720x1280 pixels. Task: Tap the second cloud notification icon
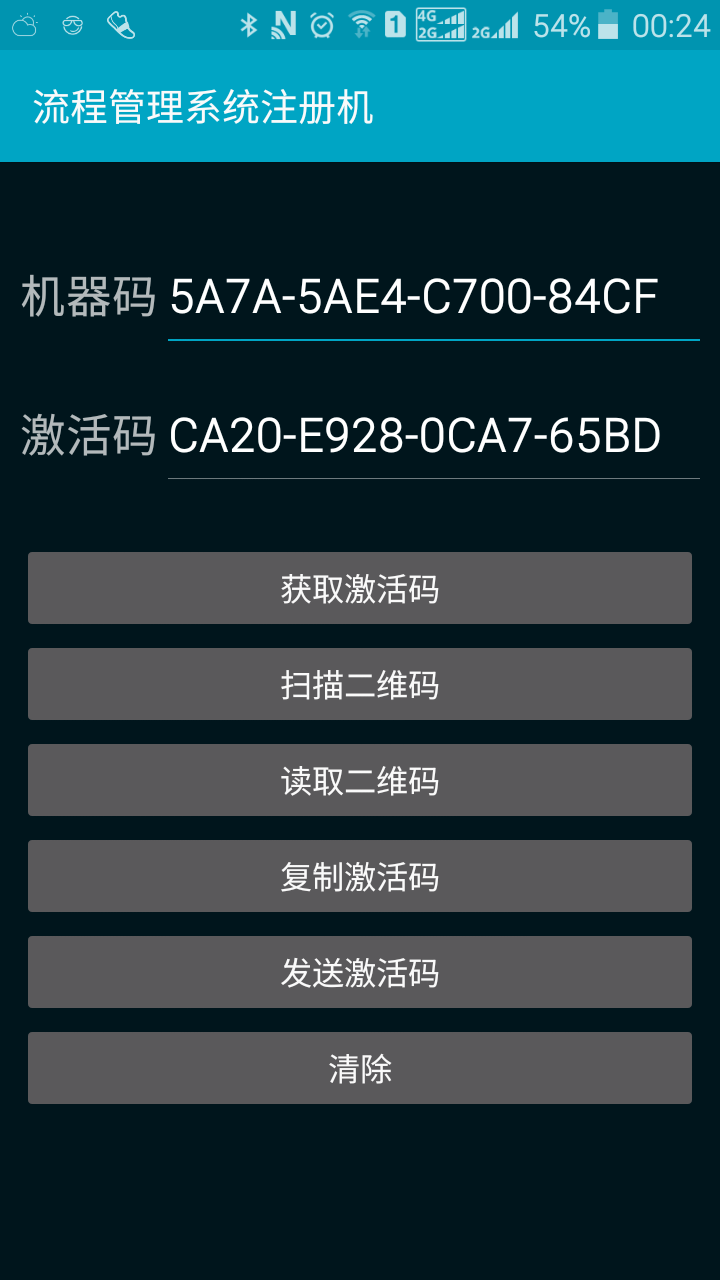tap(73, 25)
